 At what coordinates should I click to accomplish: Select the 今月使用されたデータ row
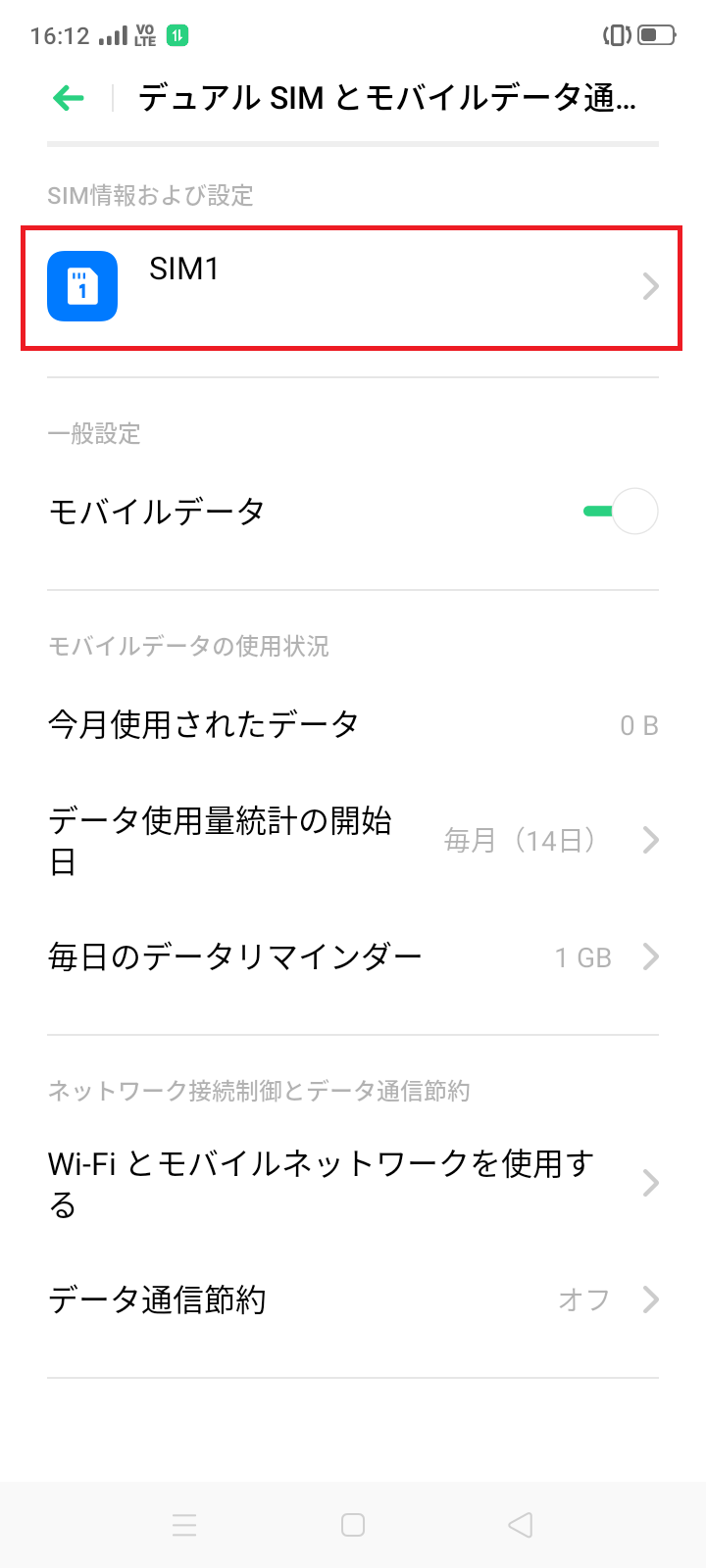353,725
